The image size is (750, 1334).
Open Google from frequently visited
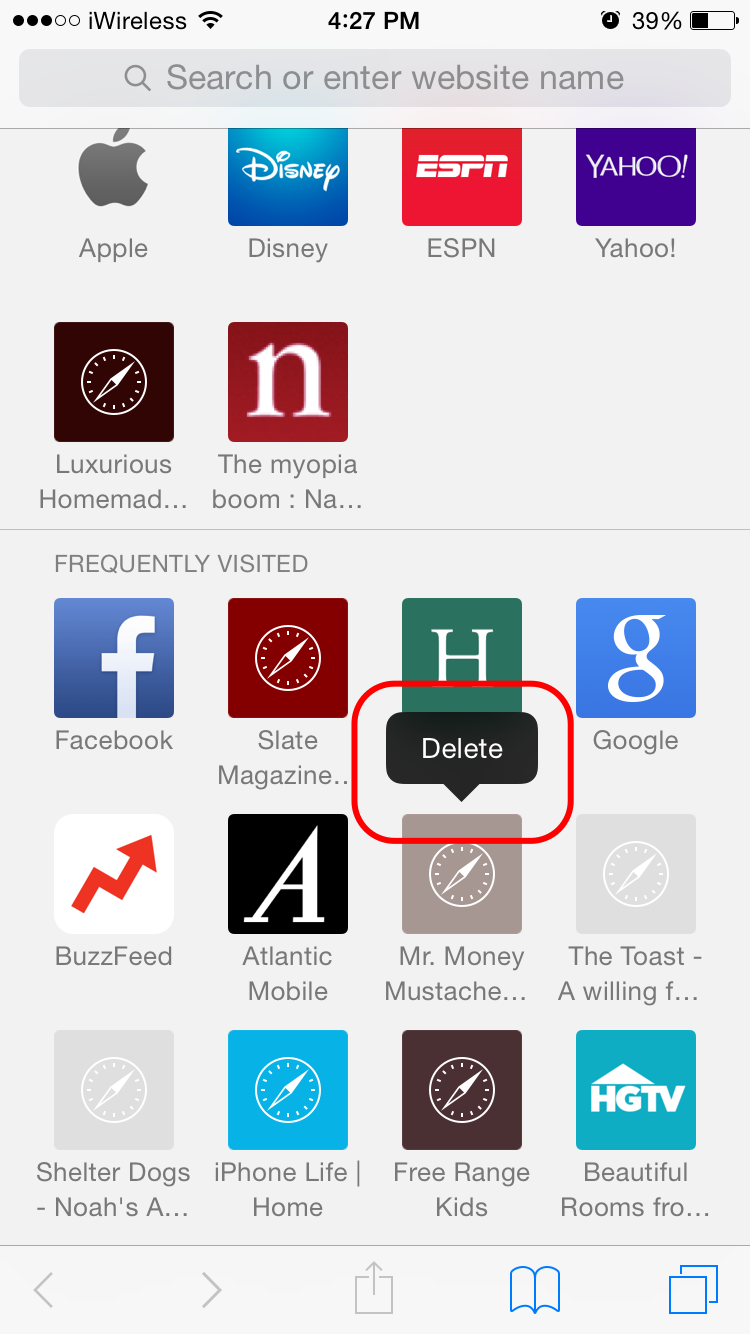tap(635, 658)
